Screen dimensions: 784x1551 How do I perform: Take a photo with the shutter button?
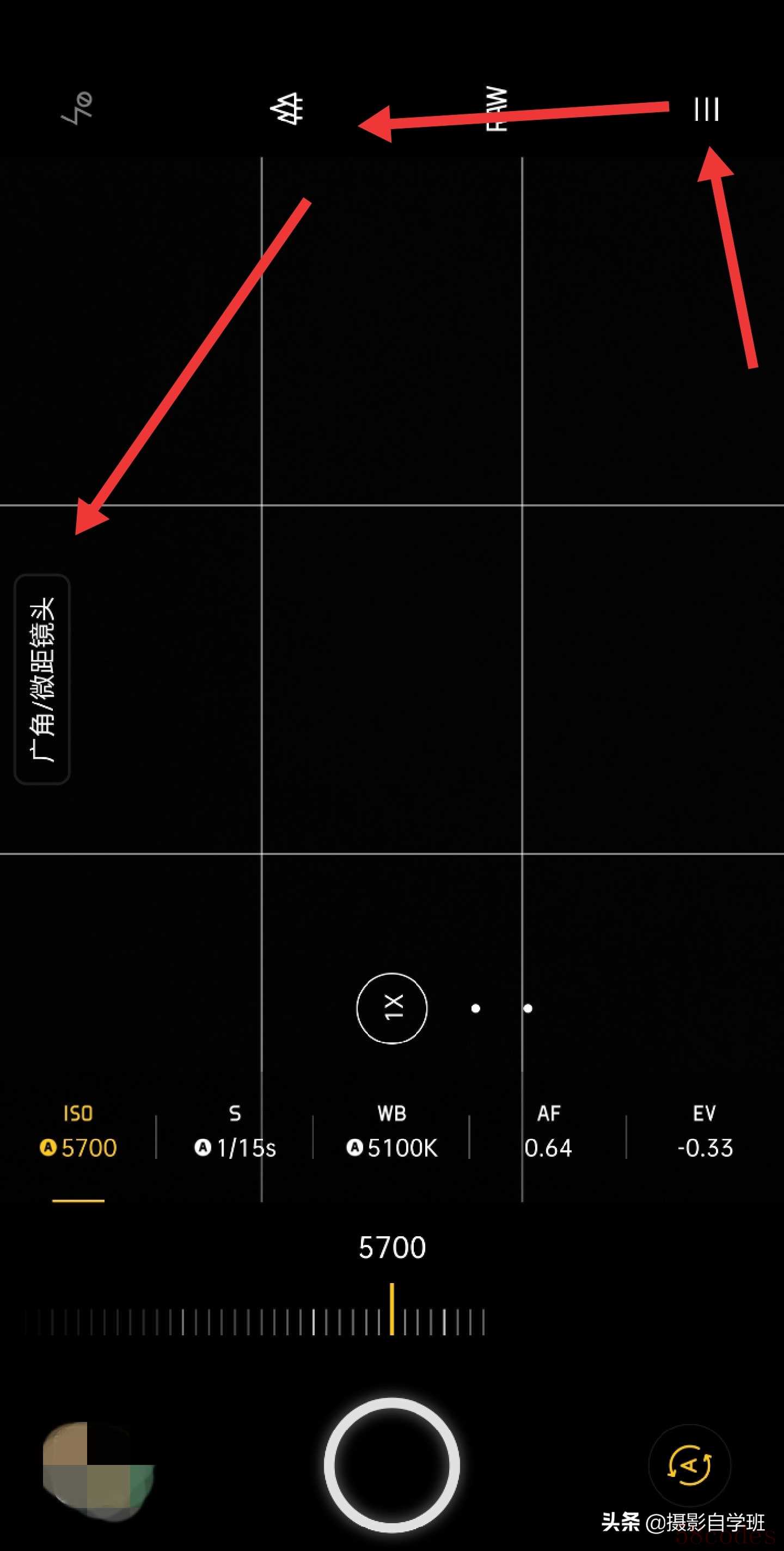tap(392, 1465)
